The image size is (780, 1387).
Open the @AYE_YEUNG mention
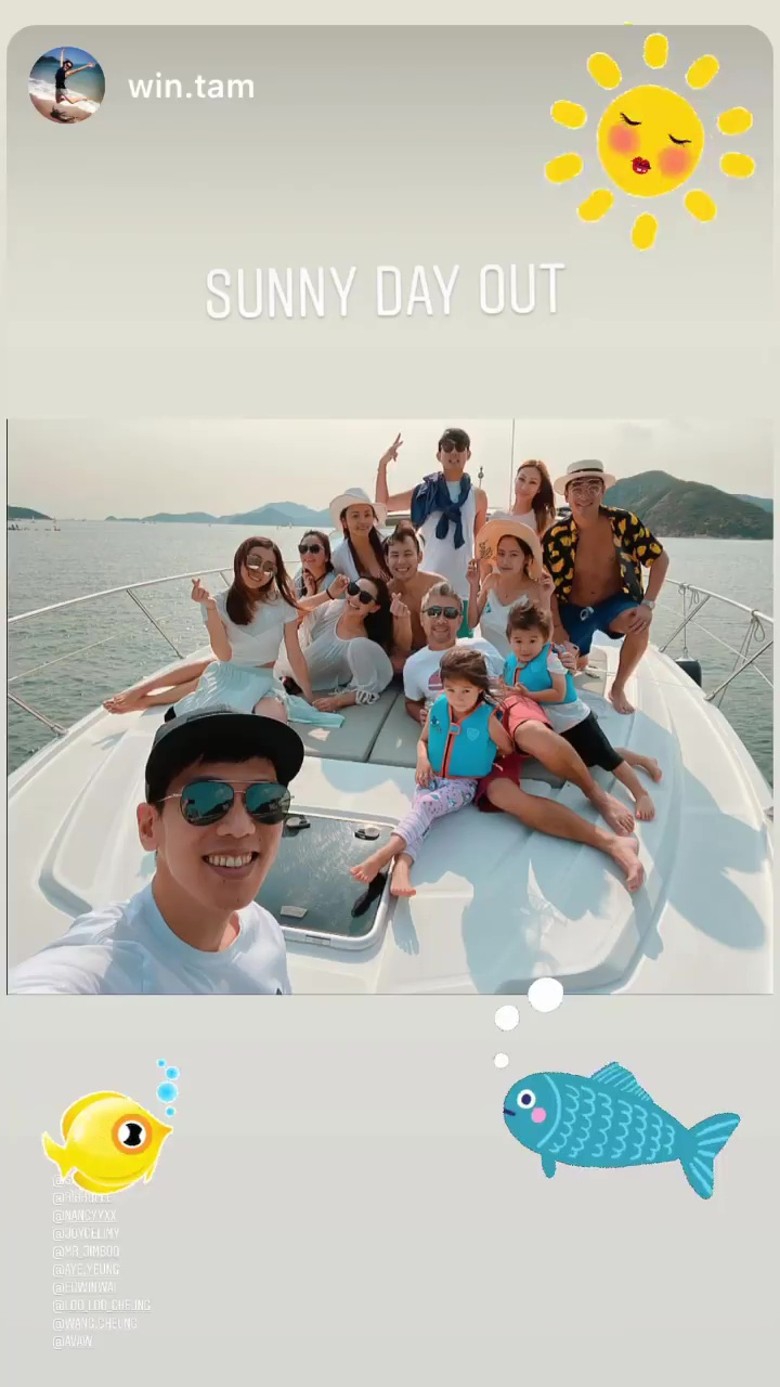[x=86, y=1269]
